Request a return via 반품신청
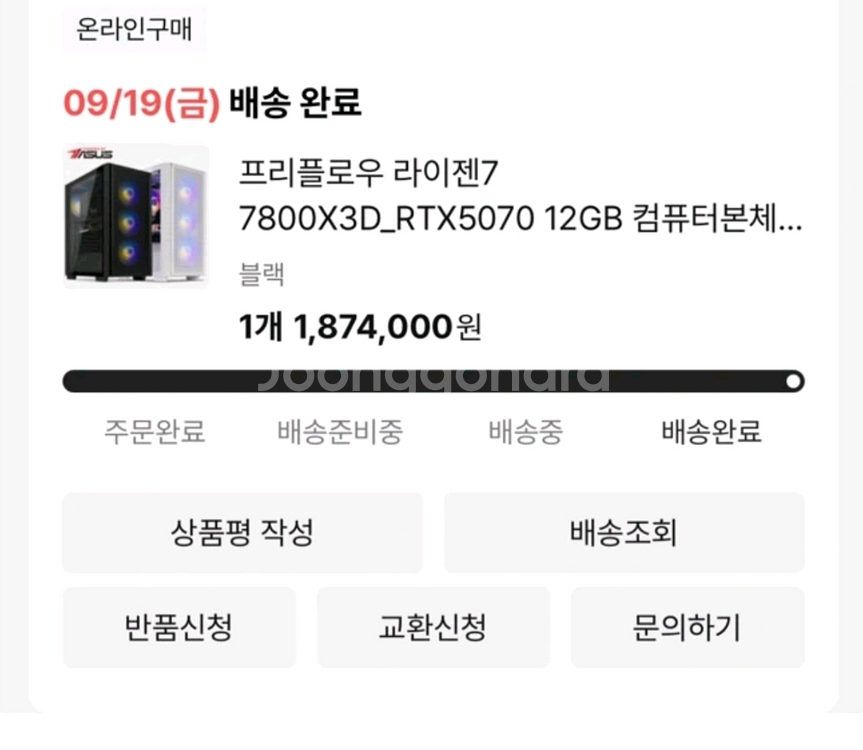Screen dimensions: 863x750 [x=179, y=628]
